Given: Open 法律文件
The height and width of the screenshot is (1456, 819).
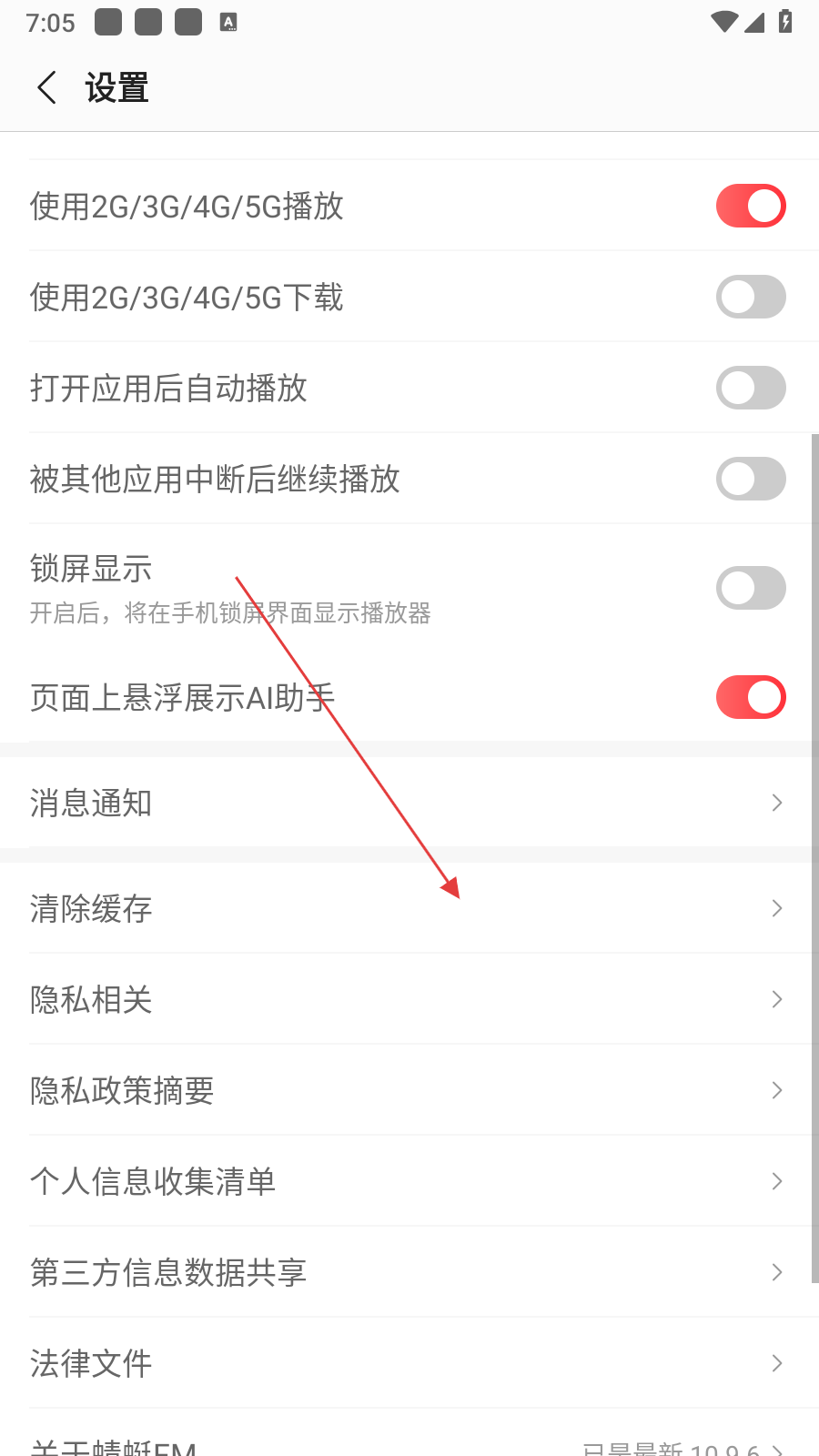Looking at the screenshot, I should click(408, 1363).
